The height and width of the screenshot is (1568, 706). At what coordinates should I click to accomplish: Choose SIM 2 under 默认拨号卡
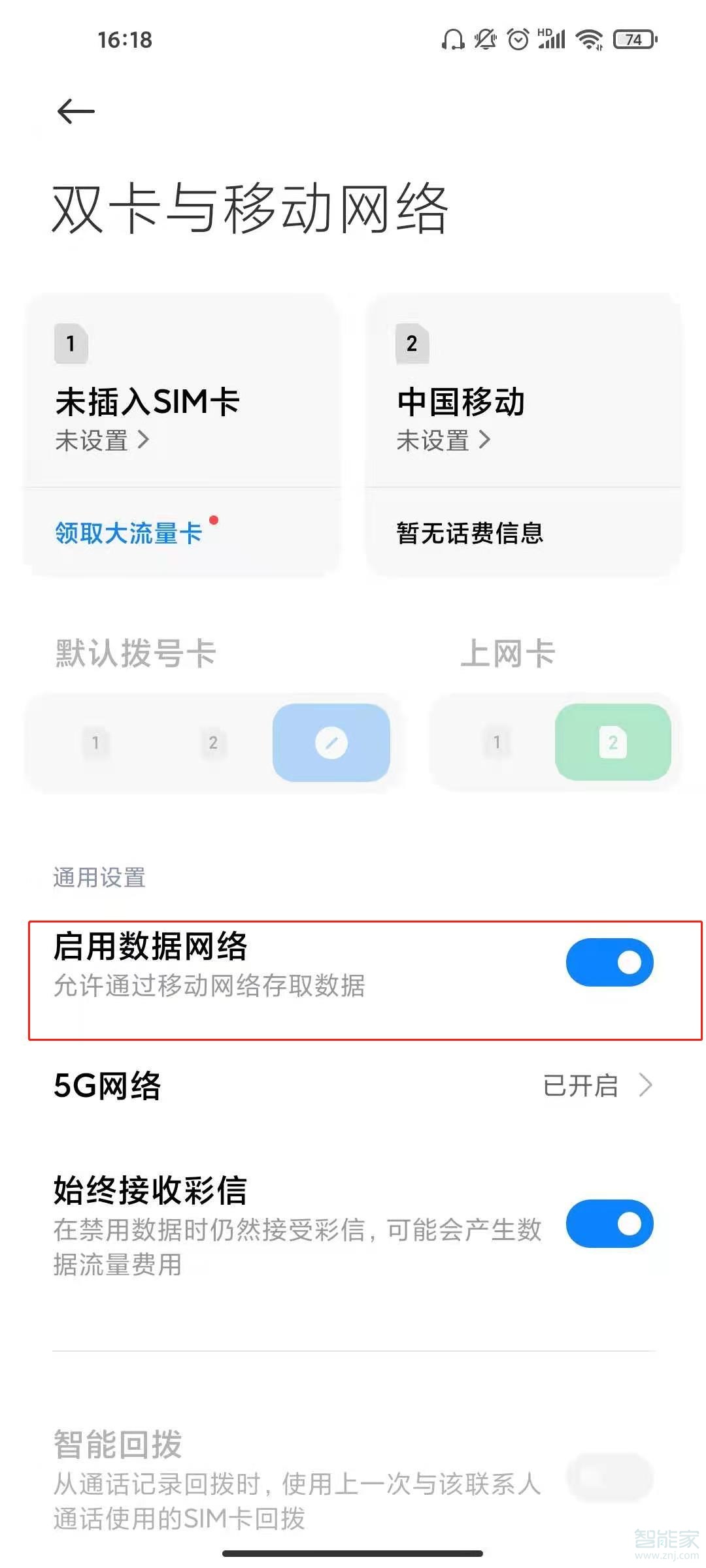[214, 743]
